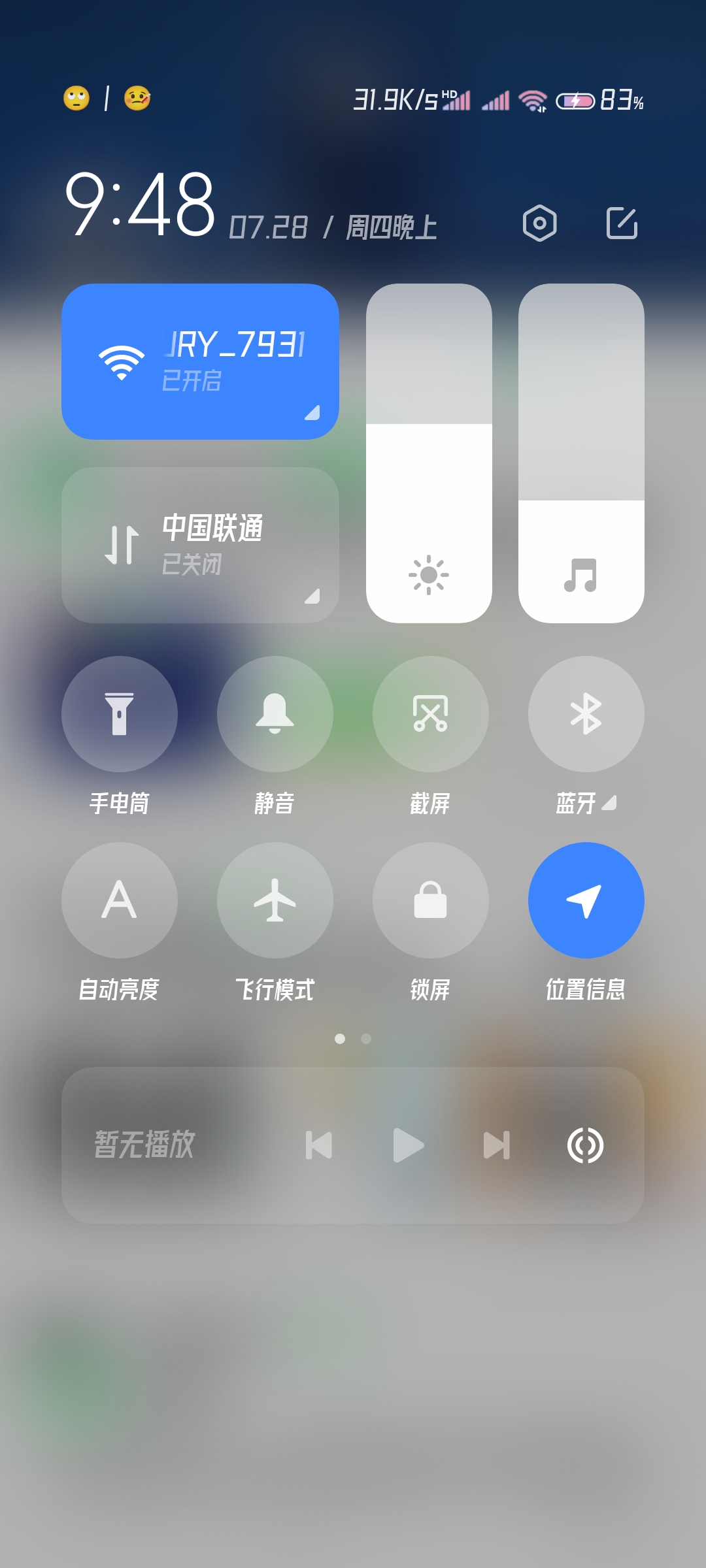Toggle the JRY_7931 Wi-Fi tile
Screen dimensions: 706x1568
200,361
